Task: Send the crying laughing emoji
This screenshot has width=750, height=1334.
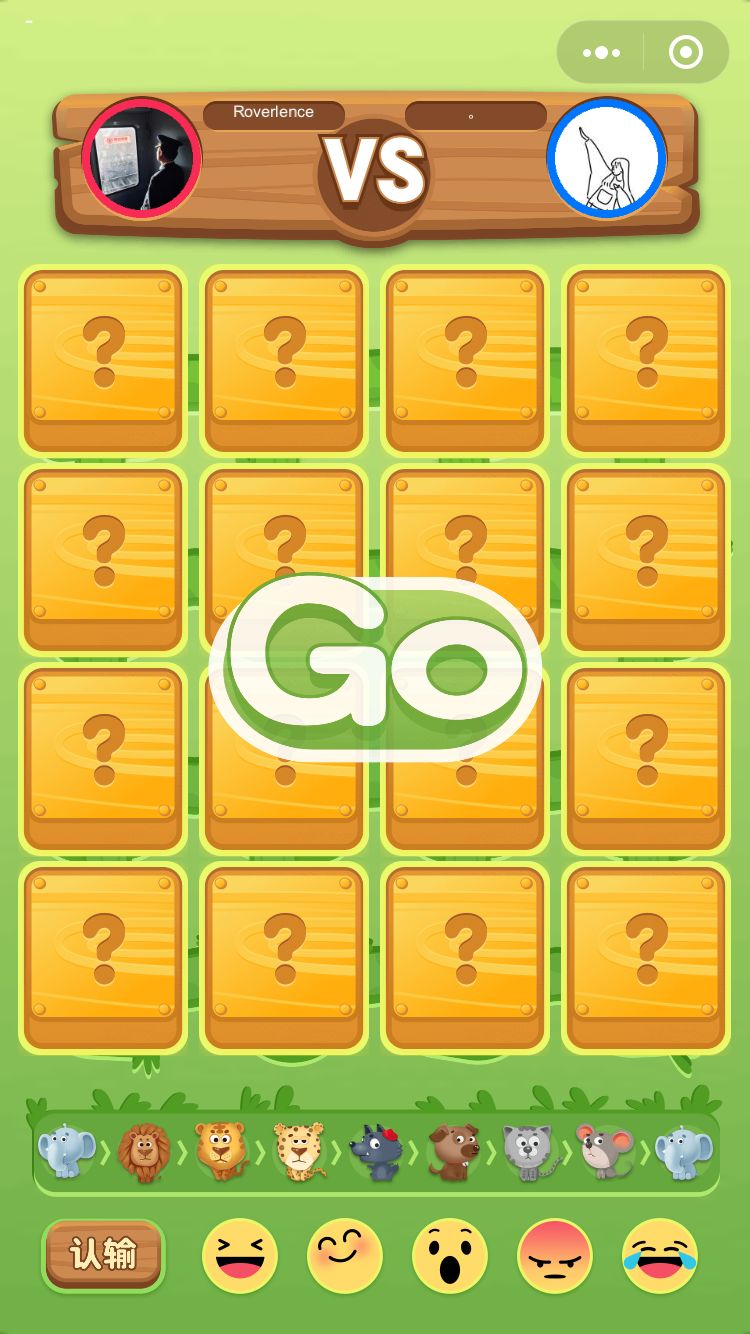Action: [660, 1255]
